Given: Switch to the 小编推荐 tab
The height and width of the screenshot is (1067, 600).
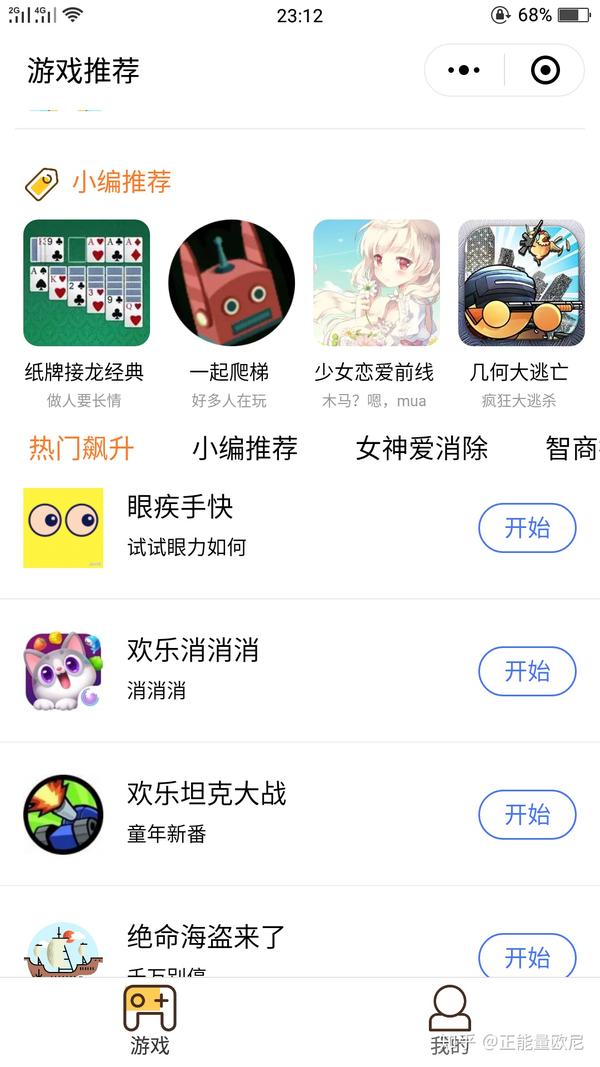Looking at the screenshot, I should pos(244,448).
